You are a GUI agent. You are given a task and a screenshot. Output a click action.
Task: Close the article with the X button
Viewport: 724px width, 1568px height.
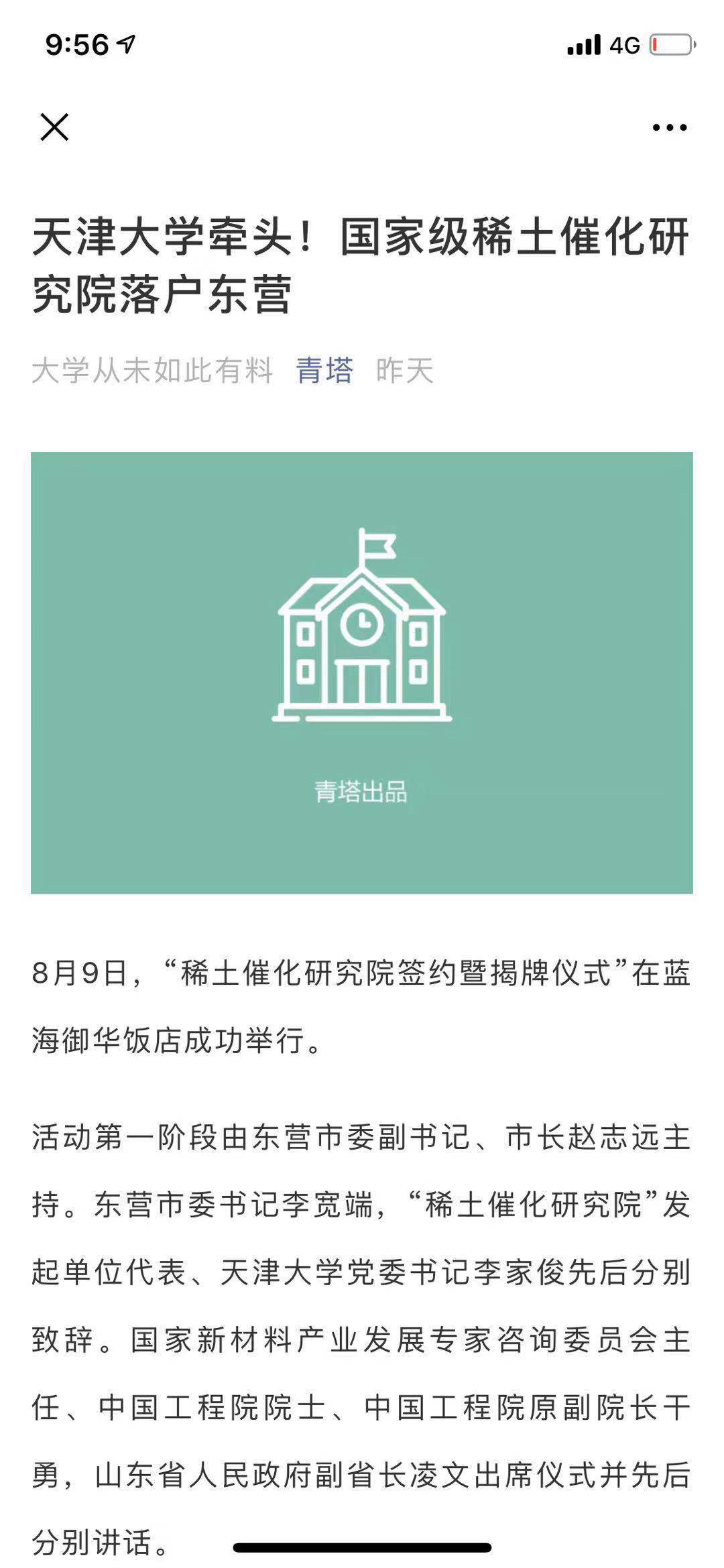[54, 127]
